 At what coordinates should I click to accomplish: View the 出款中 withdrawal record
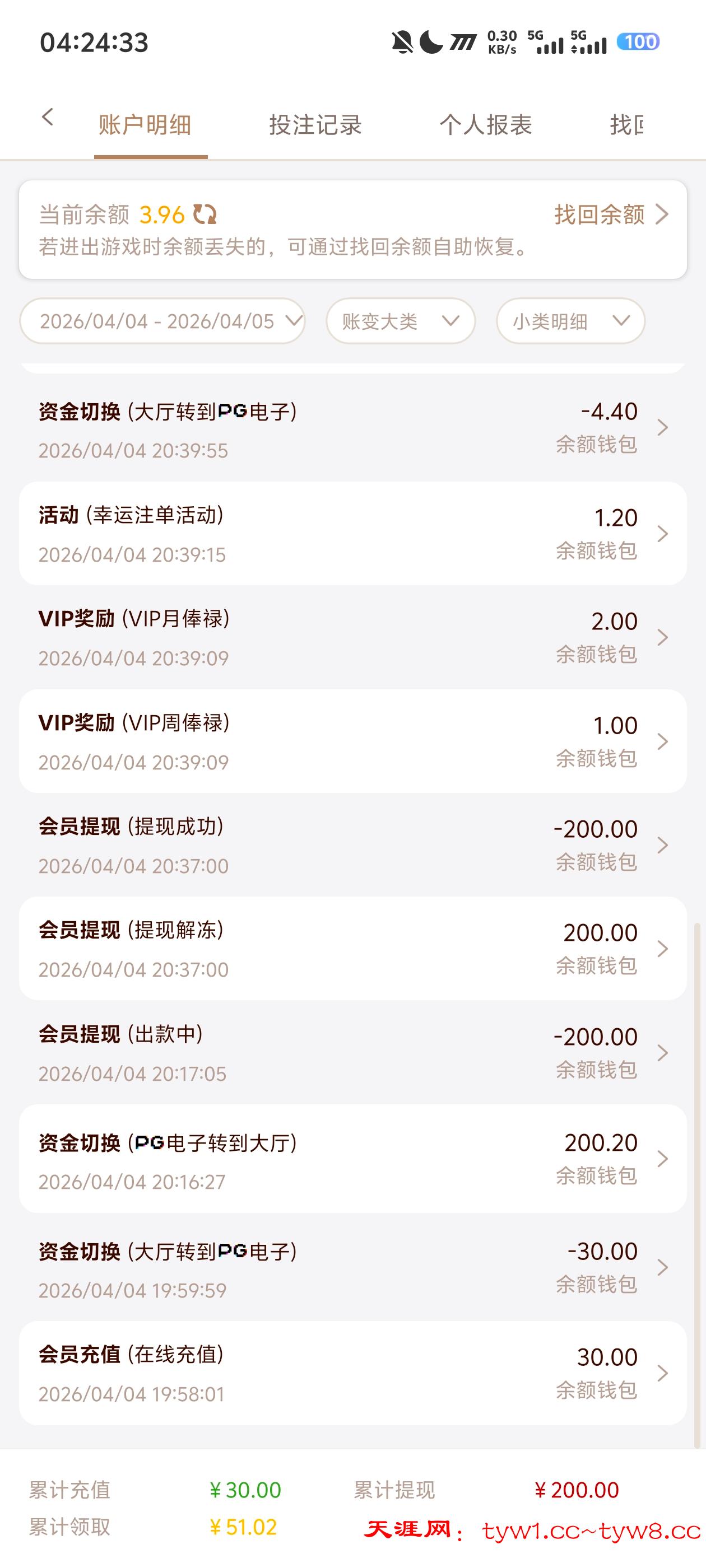(x=352, y=1052)
